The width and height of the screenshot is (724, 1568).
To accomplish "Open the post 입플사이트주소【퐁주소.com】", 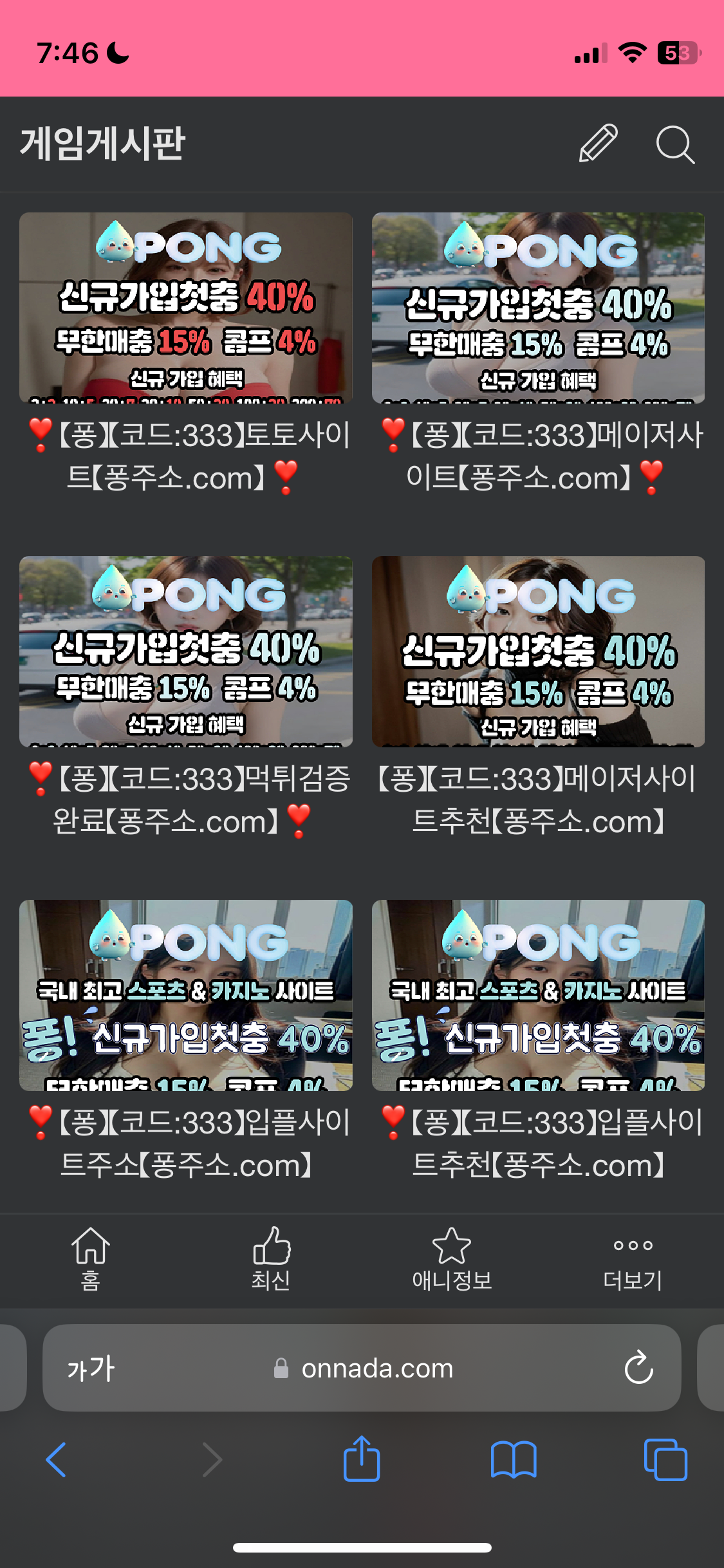I will tap(186, 1143).
